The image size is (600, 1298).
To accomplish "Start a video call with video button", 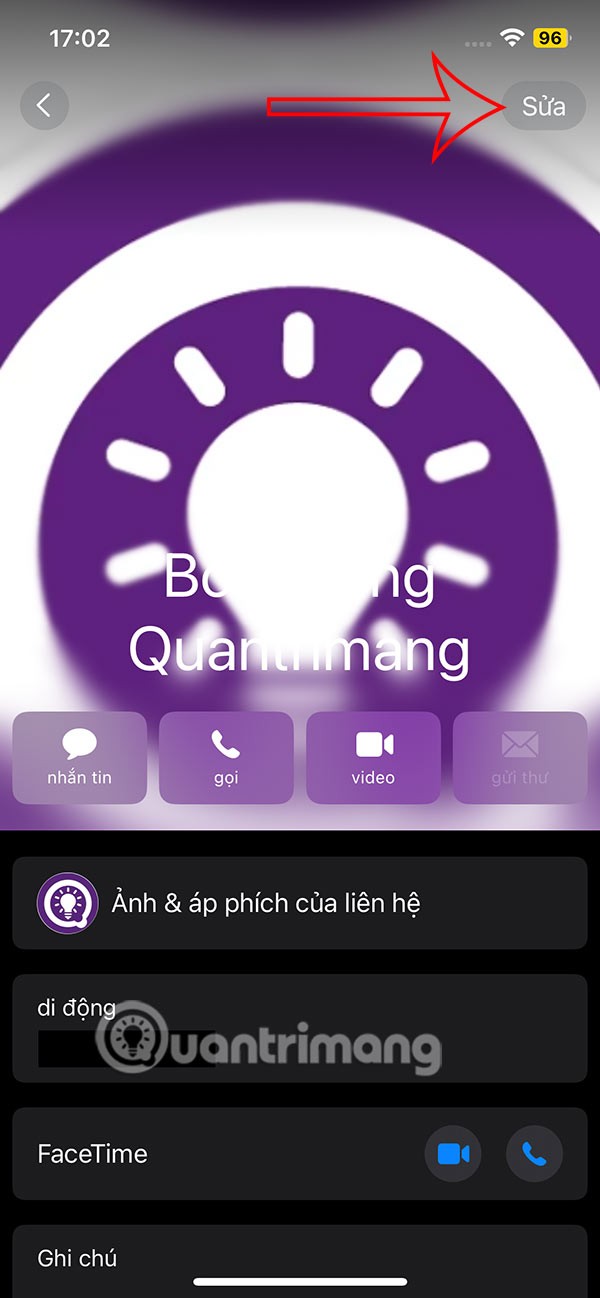I will click(373, 757).
